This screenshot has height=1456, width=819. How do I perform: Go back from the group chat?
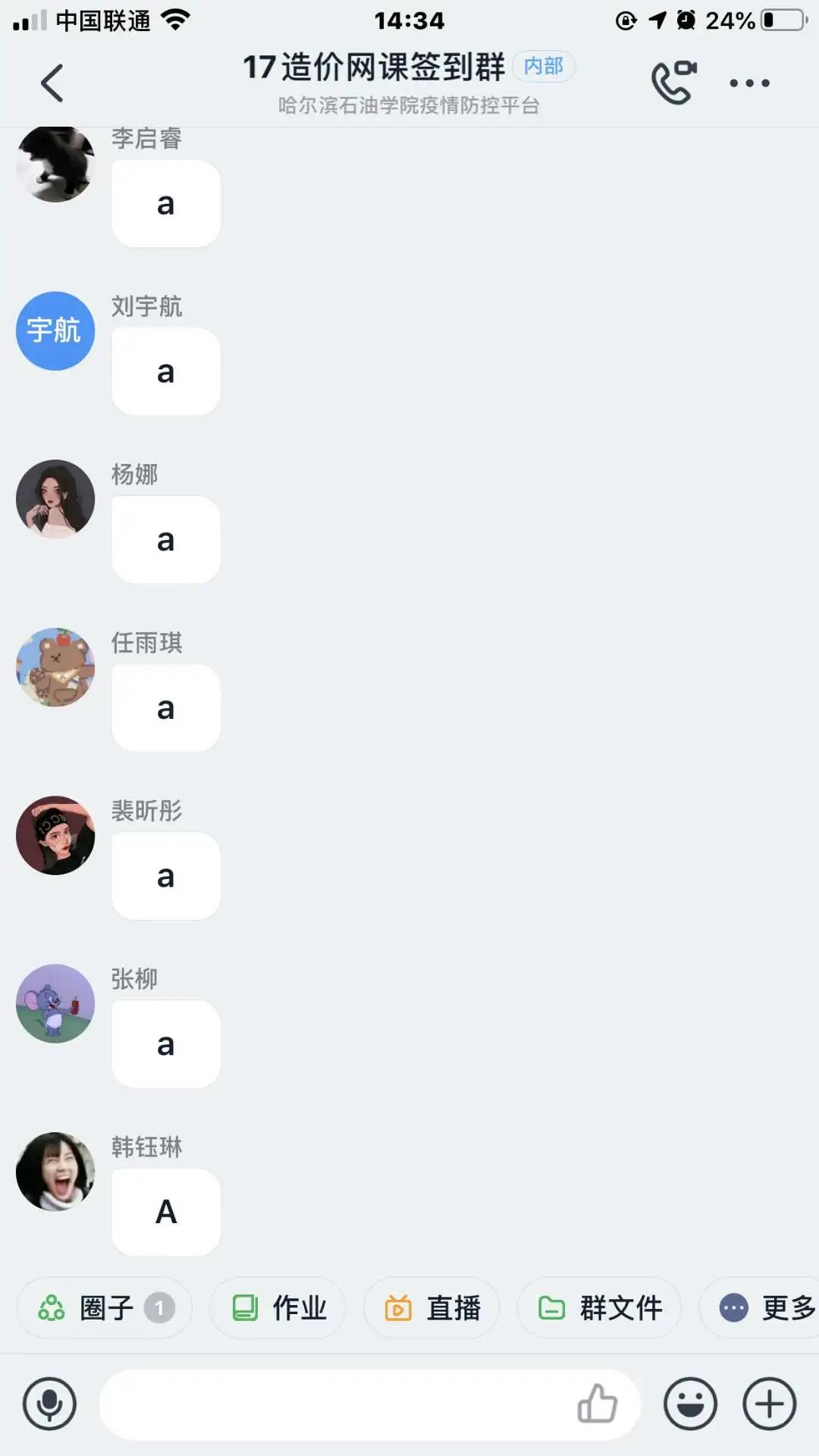pyautogui.click(x=52, y=83)
